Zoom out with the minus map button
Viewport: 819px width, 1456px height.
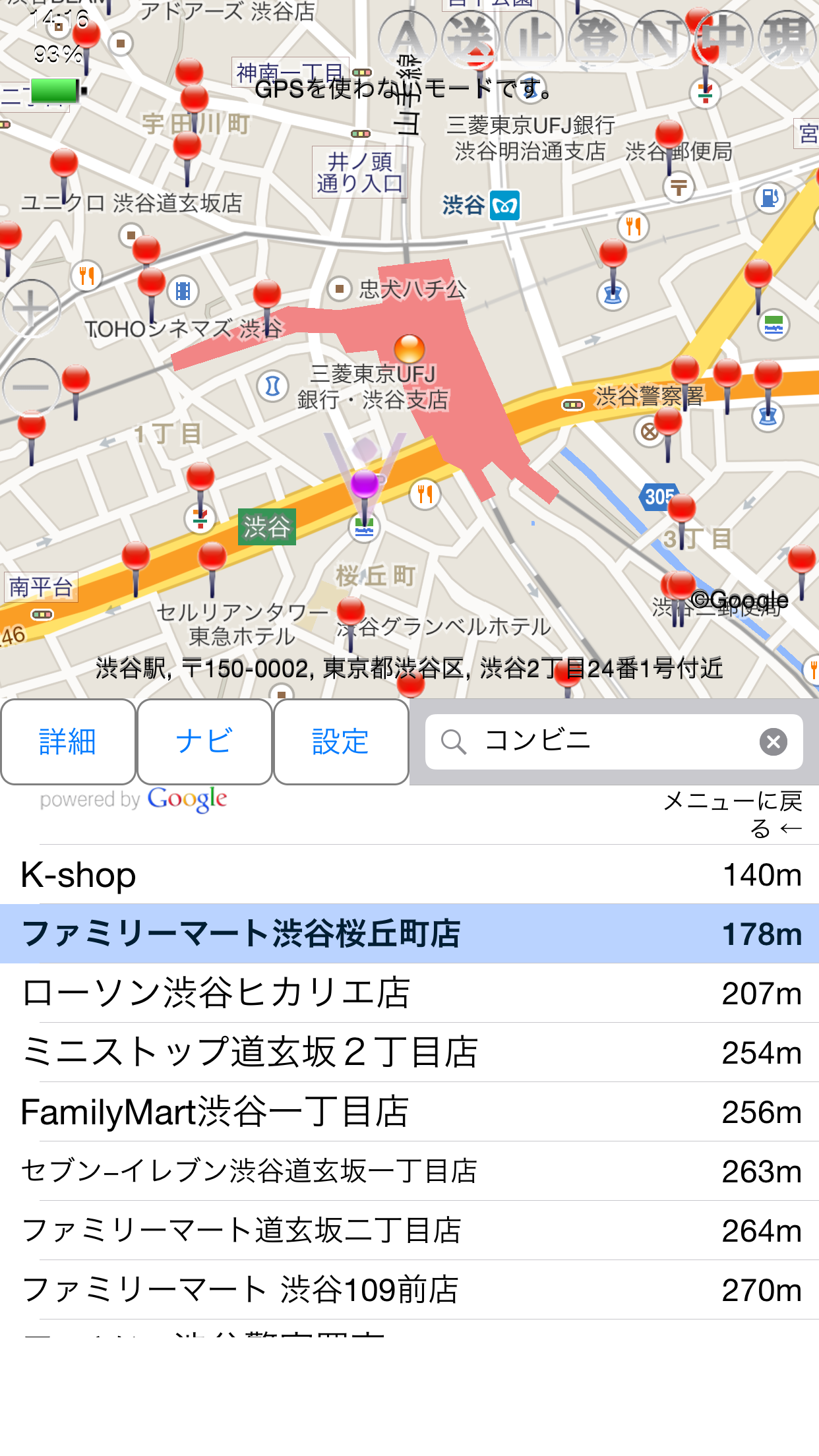[x=31, y=388]
